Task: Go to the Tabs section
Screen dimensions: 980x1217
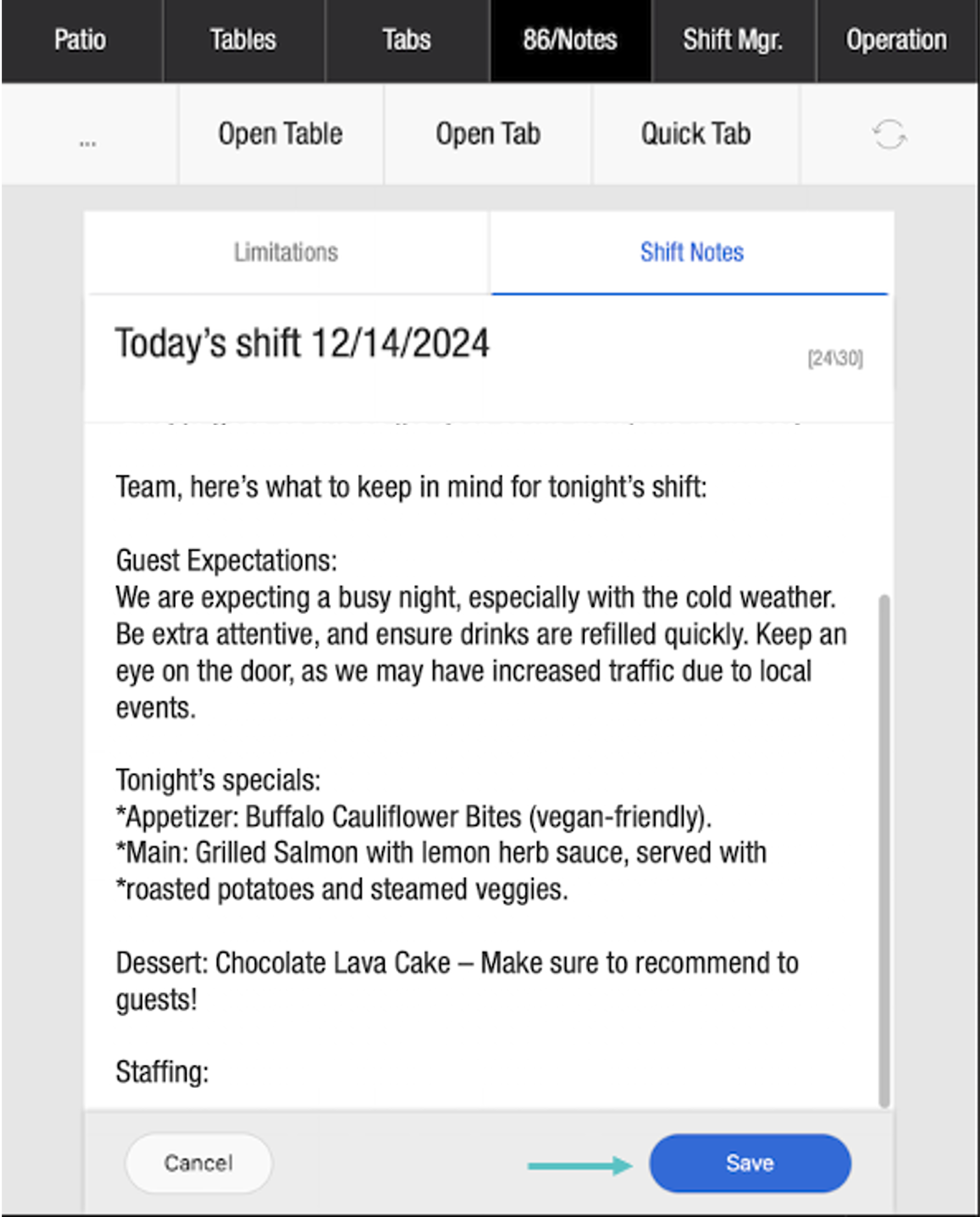Action: (x=407, y=41)
